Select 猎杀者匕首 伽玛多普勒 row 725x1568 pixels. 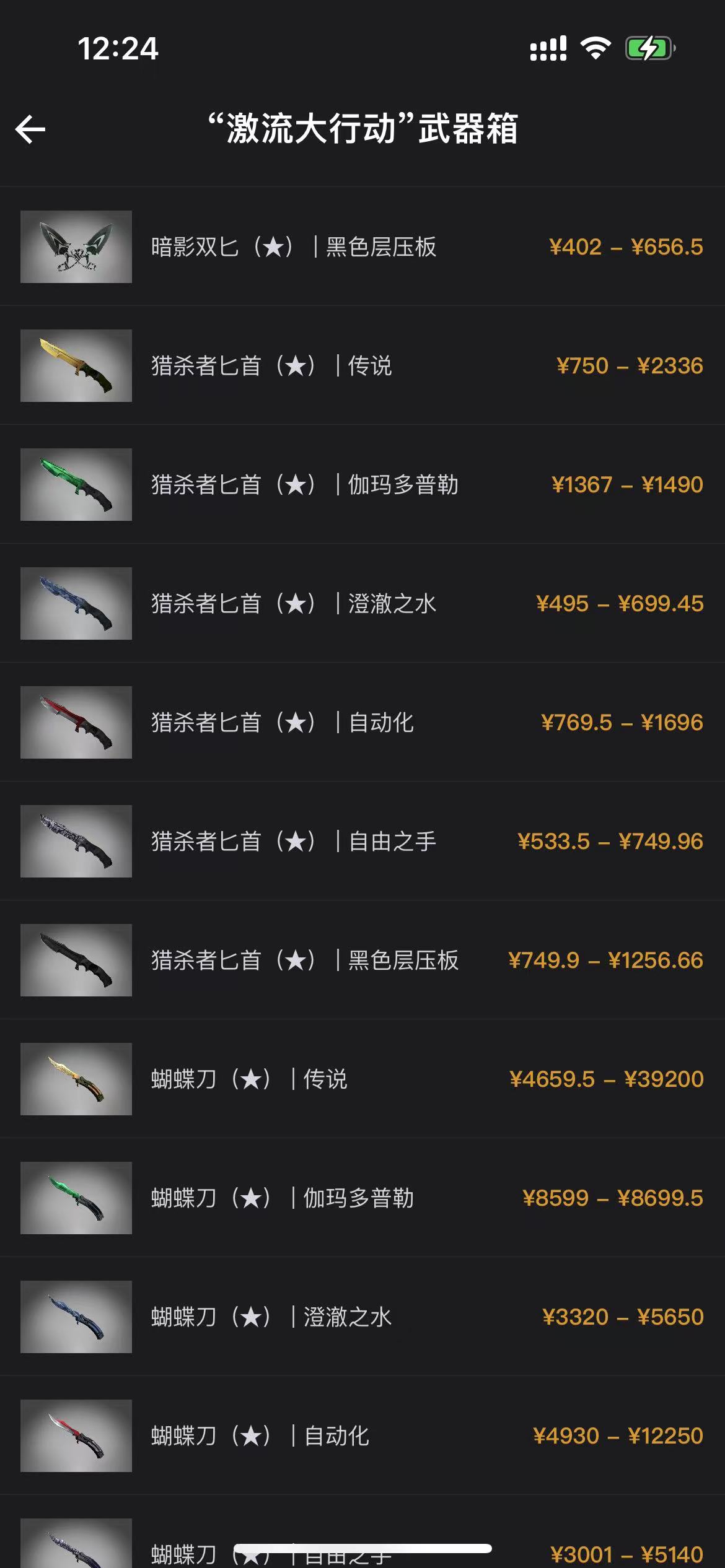click(362, 484)
